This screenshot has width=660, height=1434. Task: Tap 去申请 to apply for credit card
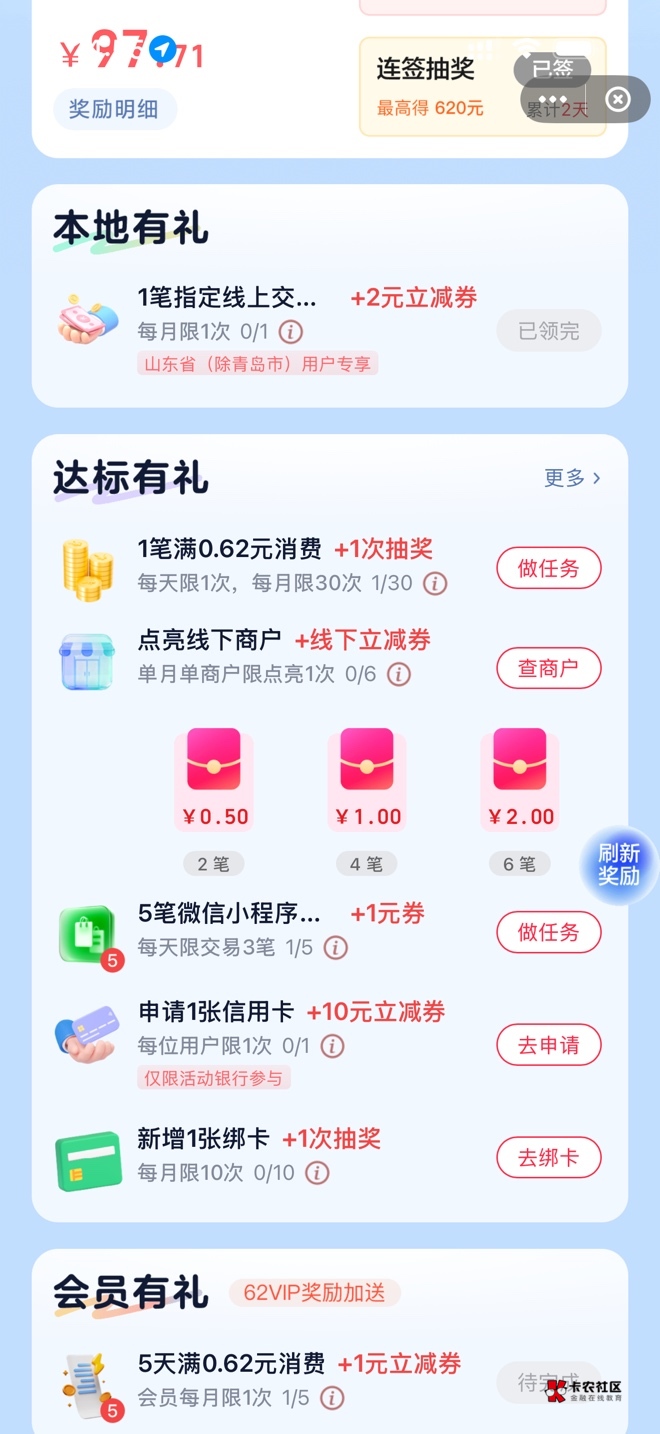coord(548,1045)
